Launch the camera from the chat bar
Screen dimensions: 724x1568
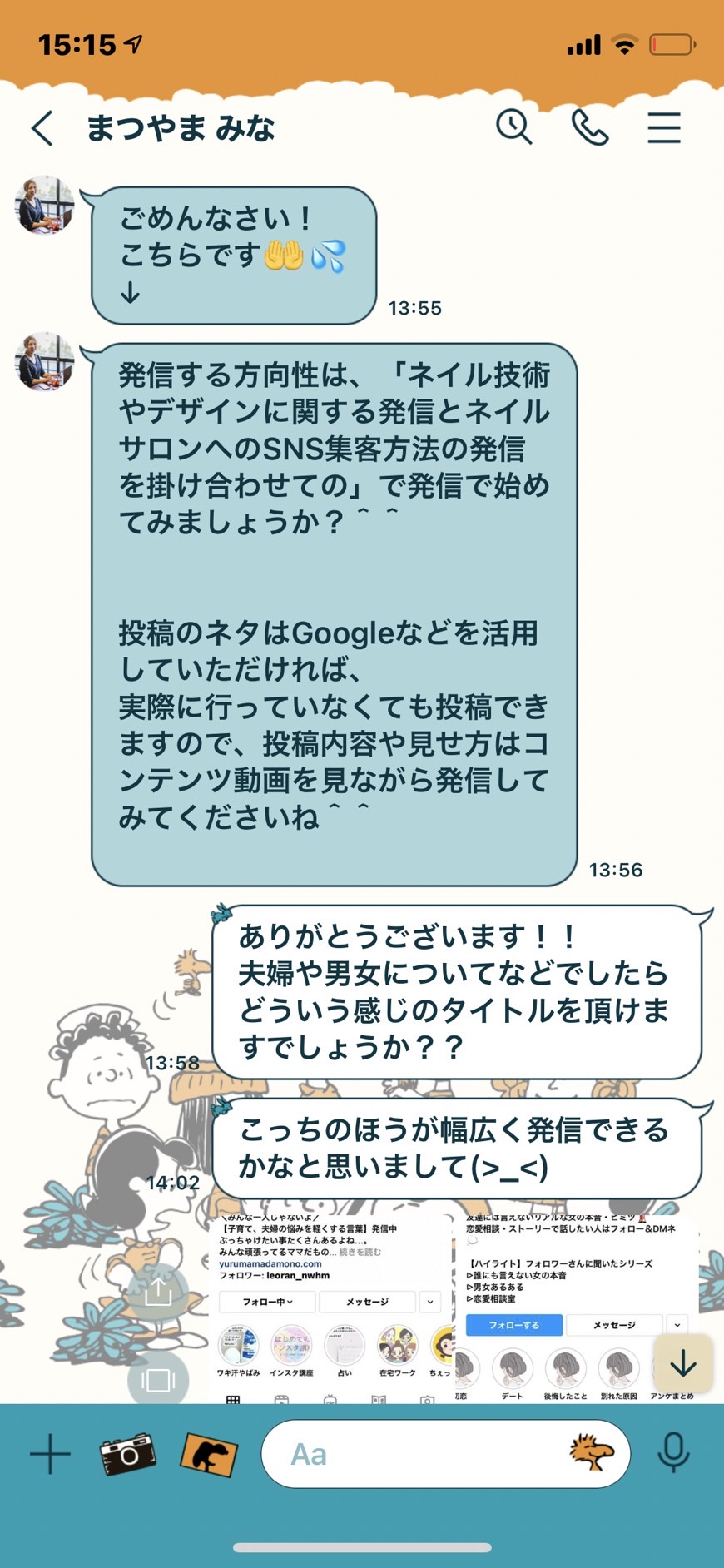(126, 1453)
